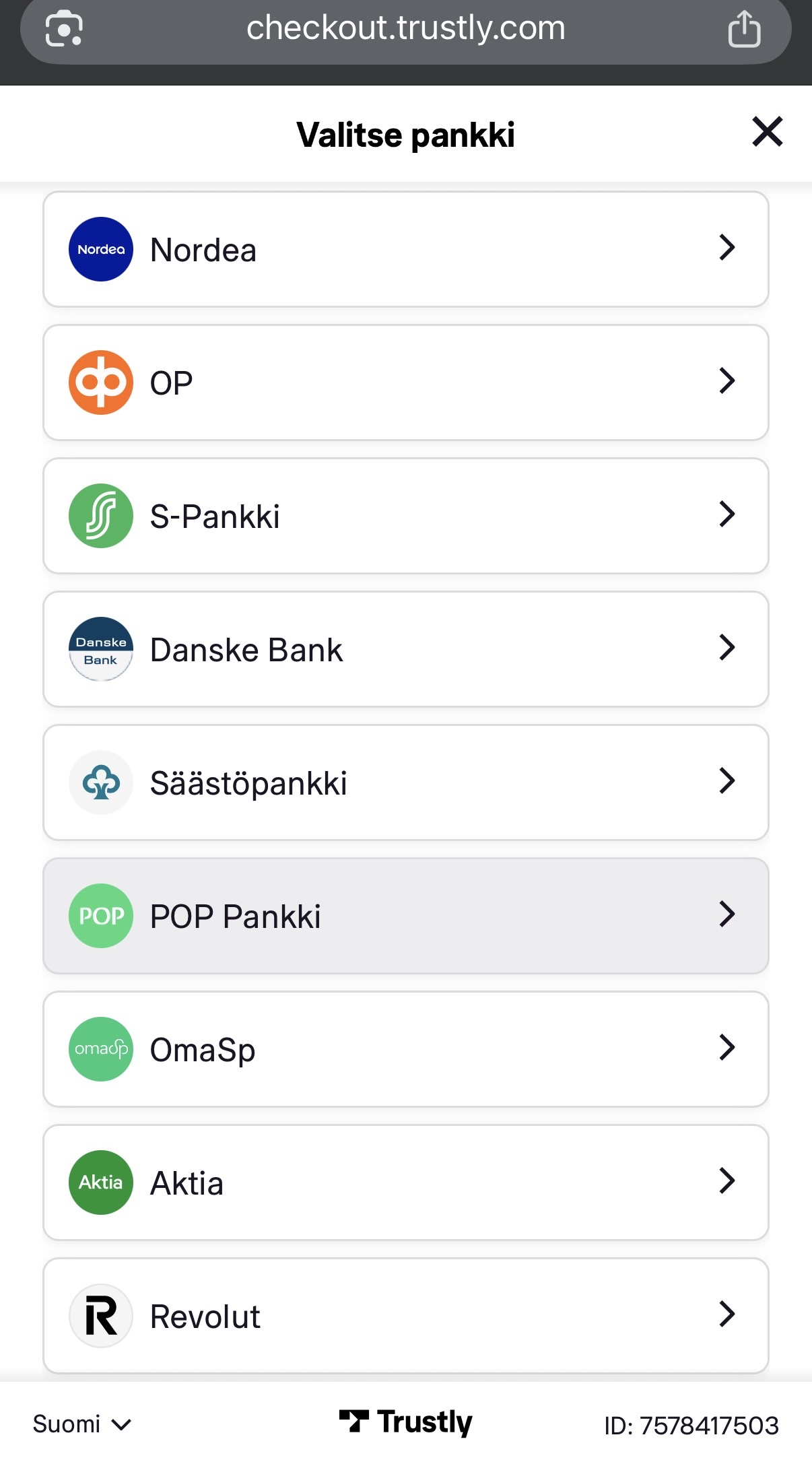Select the highlighted POP Pankki row
The width and height of the screenshot is (812, 1466).
[x=406, y=915]
